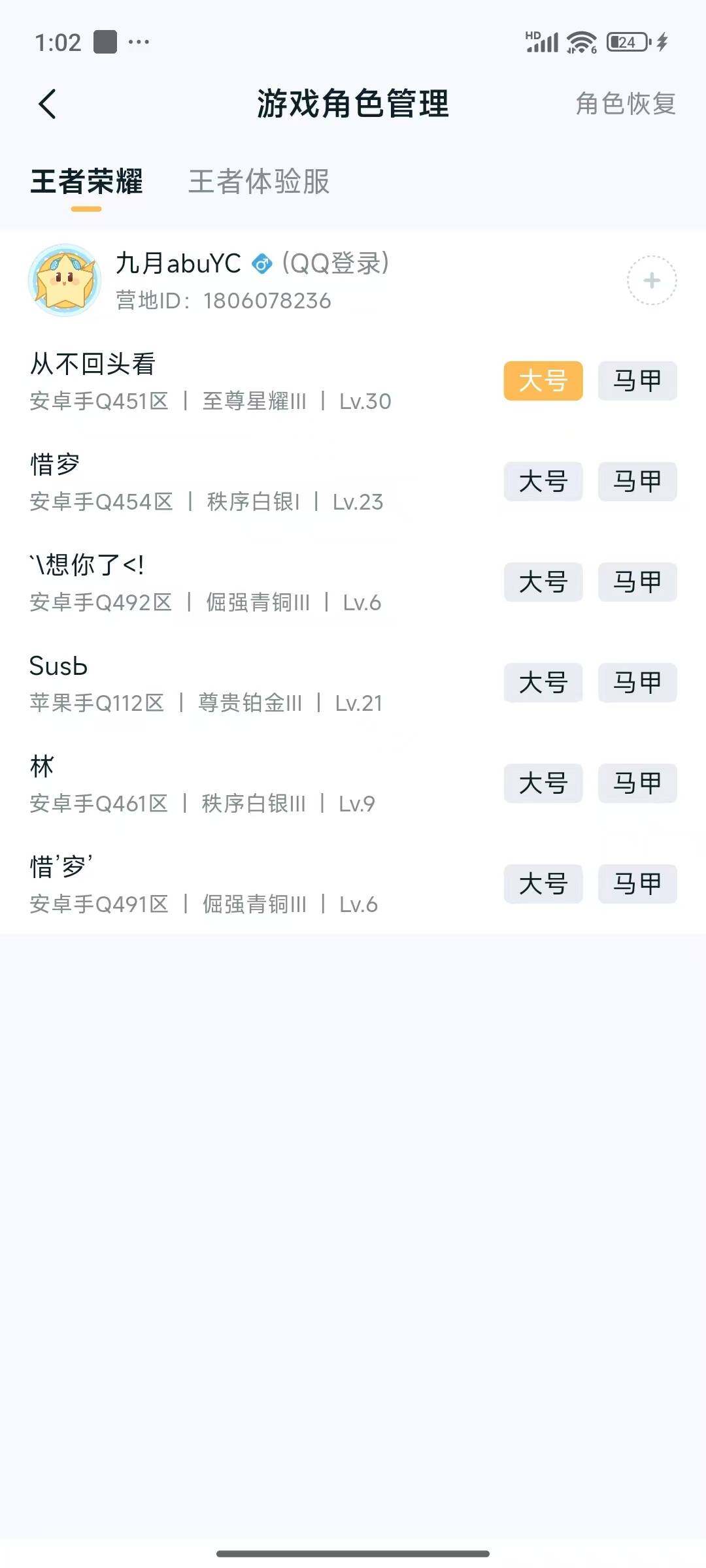Tap the ellipsis icon in the status bar
Screen dimensions: 706x1568
tap(139, 42)
